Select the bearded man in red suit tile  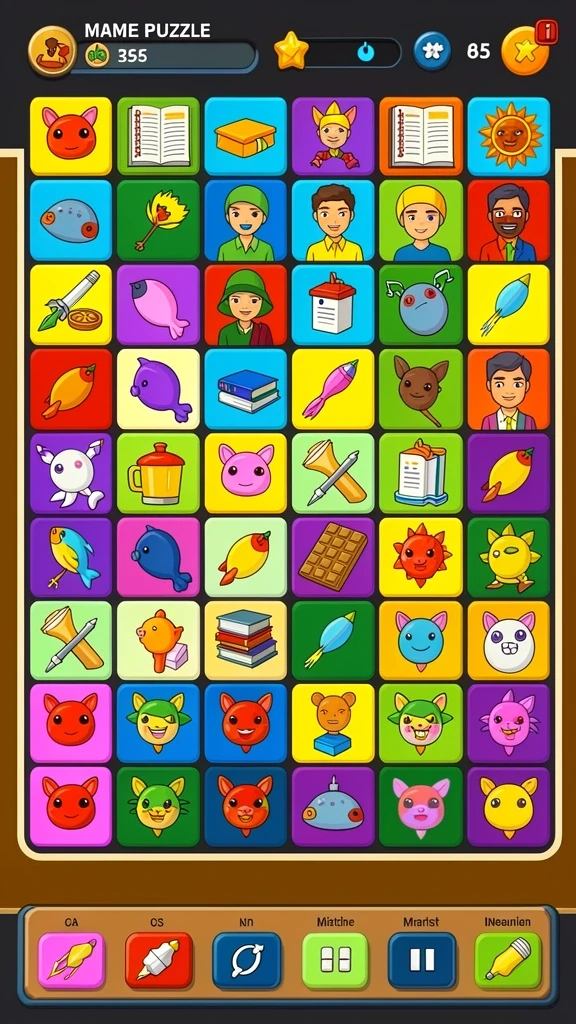click(x=509, y=221)
